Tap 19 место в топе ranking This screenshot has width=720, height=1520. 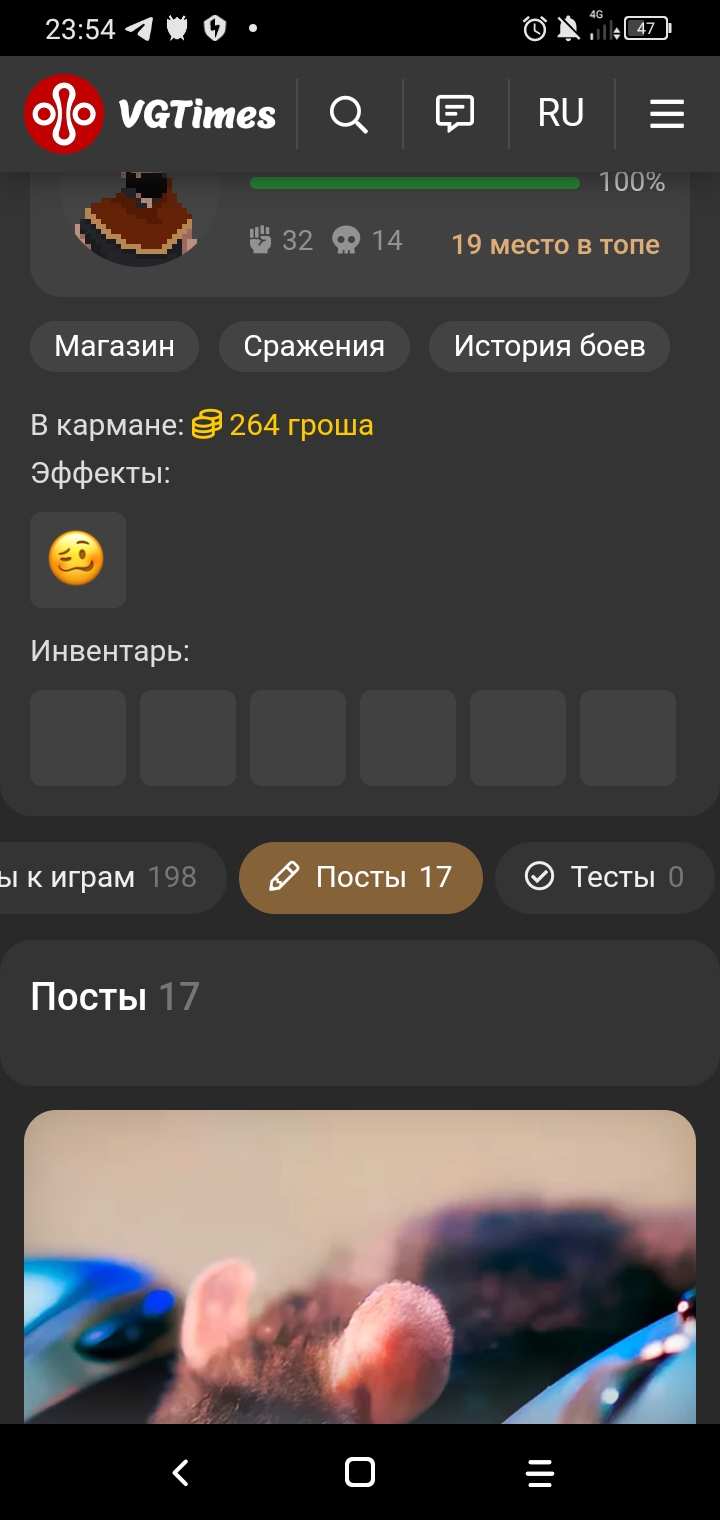555,244
